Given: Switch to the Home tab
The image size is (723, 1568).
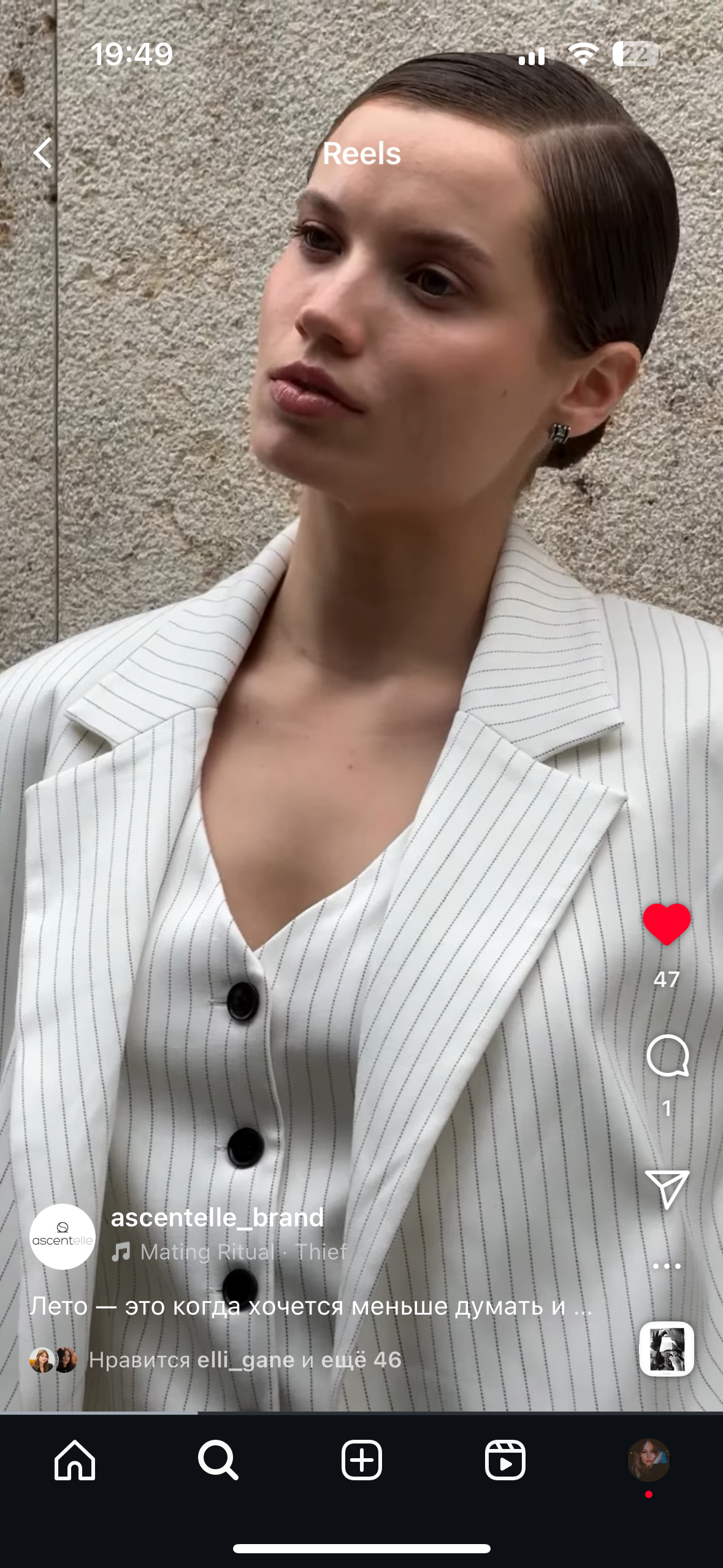Looking at the screenshot, I should [75, 1460].
